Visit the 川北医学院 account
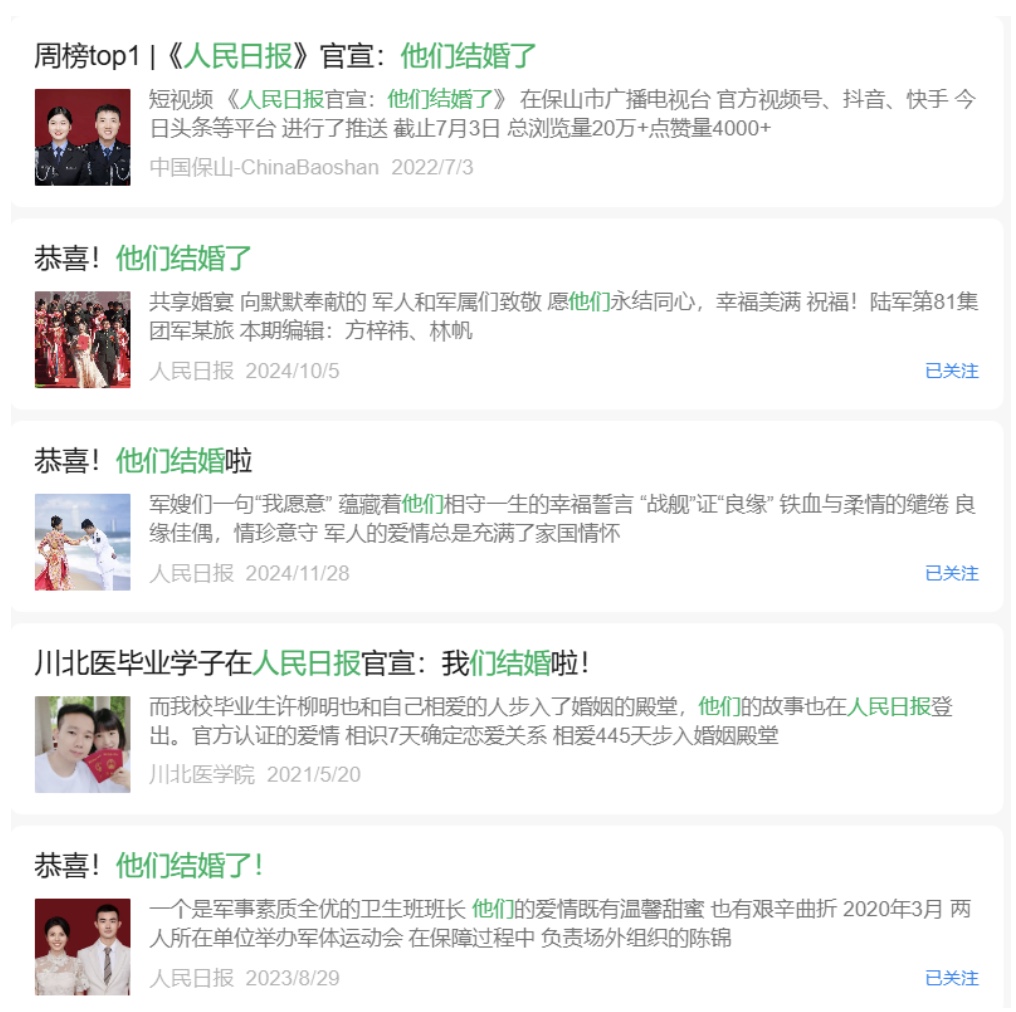The width and height of the screenshot is (1016, 1012). coord(202,774)
